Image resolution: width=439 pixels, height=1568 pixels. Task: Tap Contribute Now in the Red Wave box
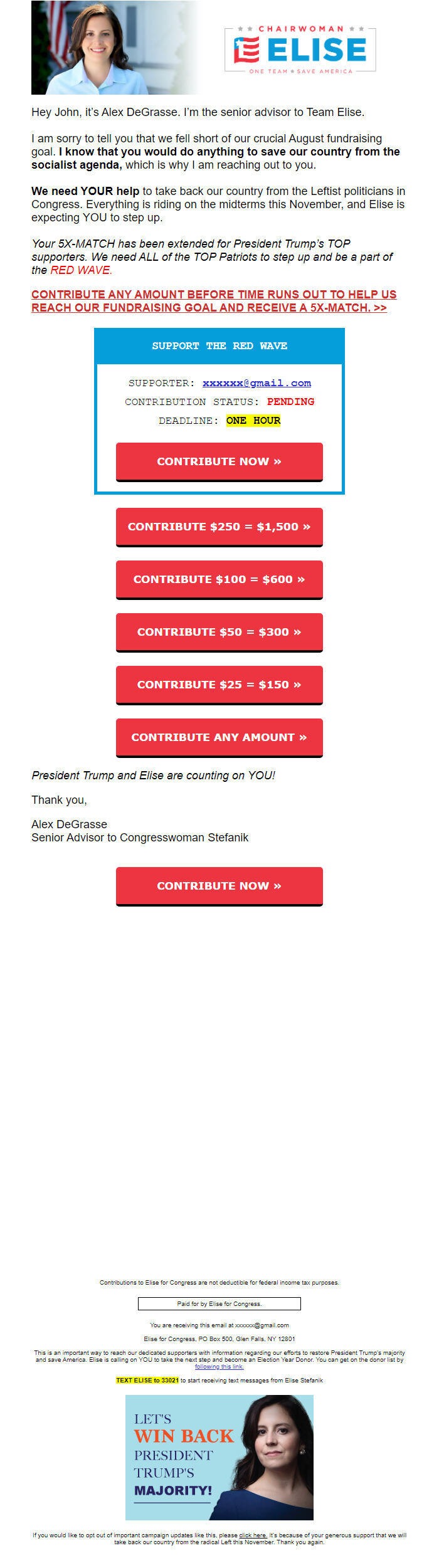(219, 461)
